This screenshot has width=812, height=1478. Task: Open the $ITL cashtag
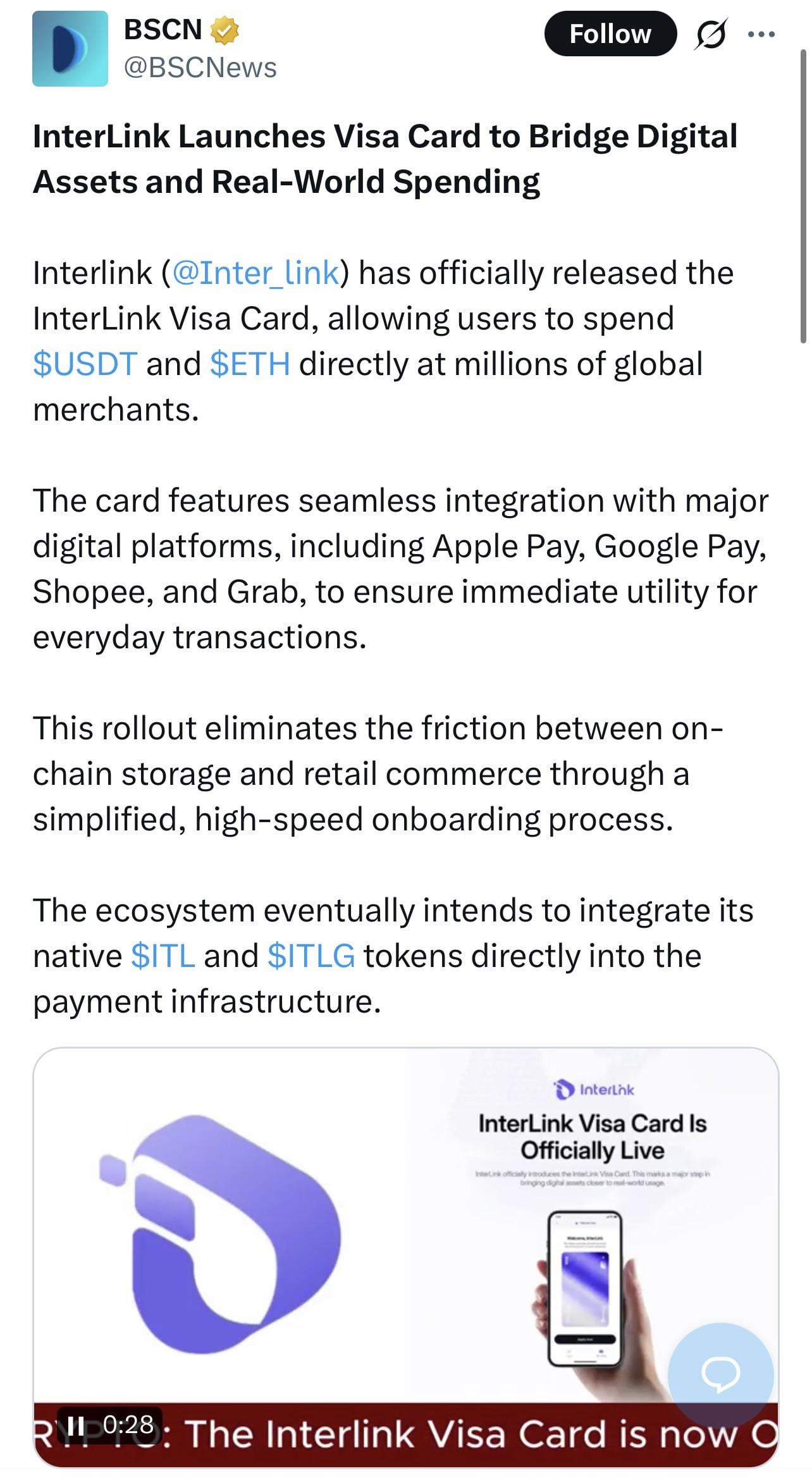163,956
